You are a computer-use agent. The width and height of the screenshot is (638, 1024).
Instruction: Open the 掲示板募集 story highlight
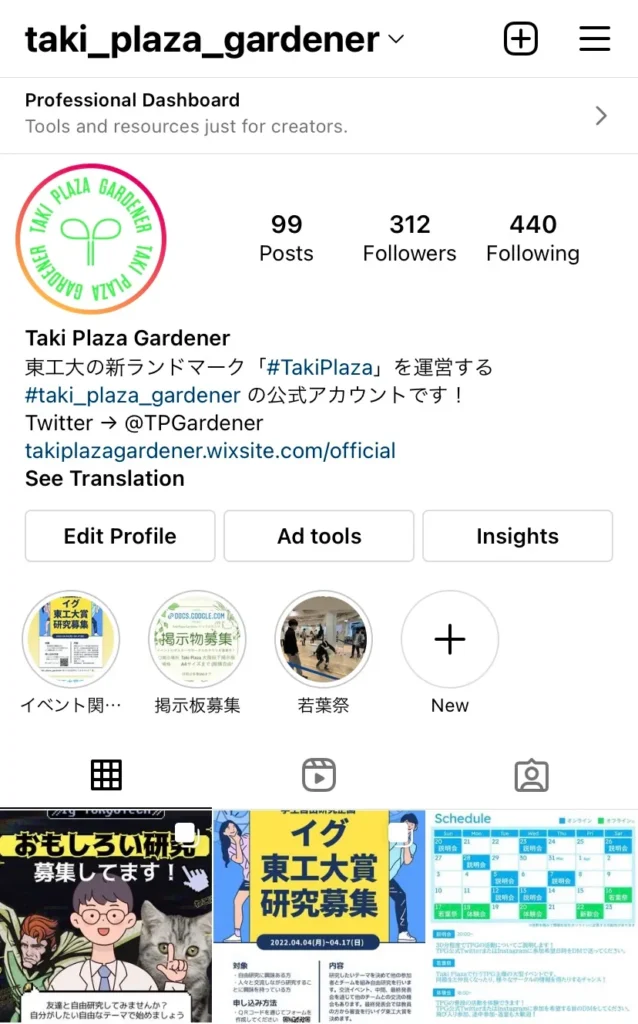pos(197,640)
